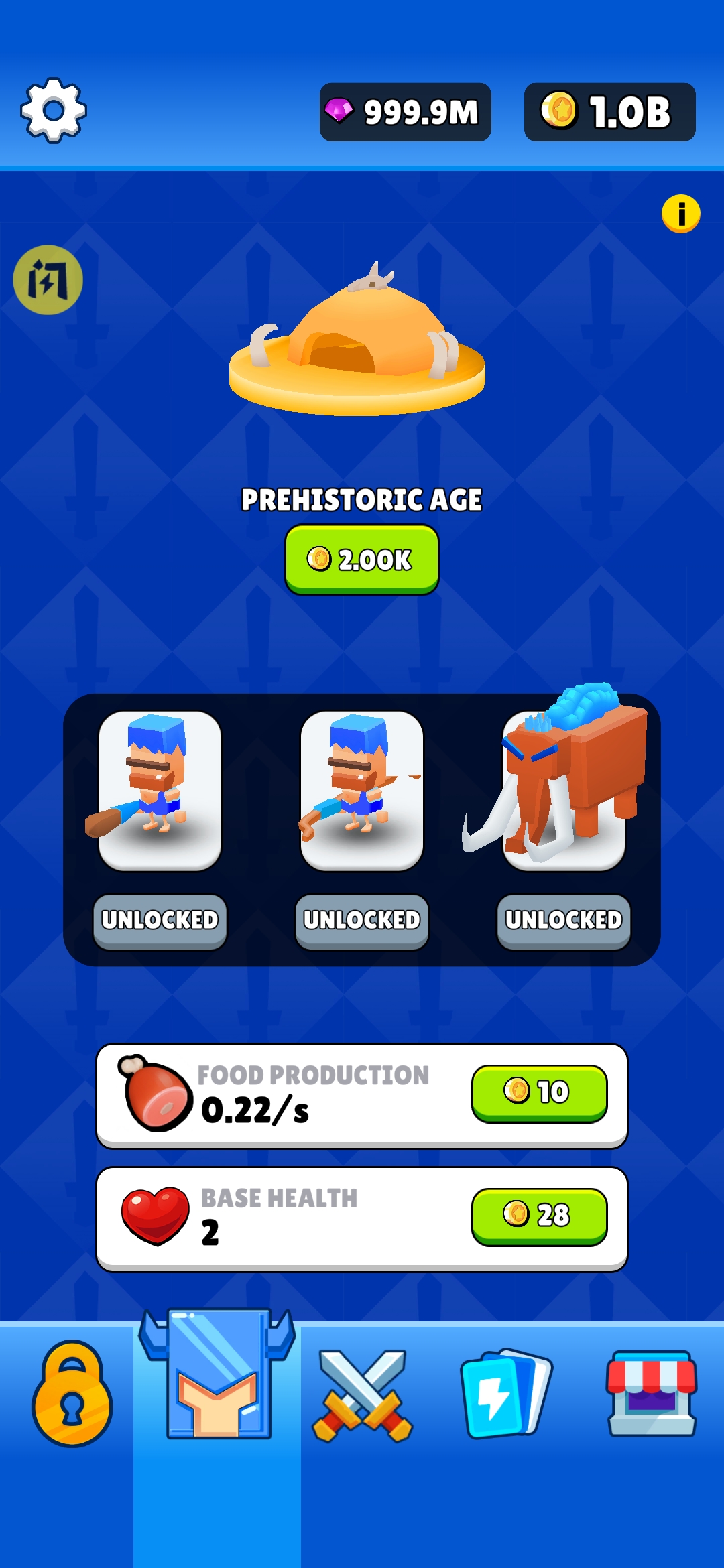Open the settings gear

[x=54, y=111]
